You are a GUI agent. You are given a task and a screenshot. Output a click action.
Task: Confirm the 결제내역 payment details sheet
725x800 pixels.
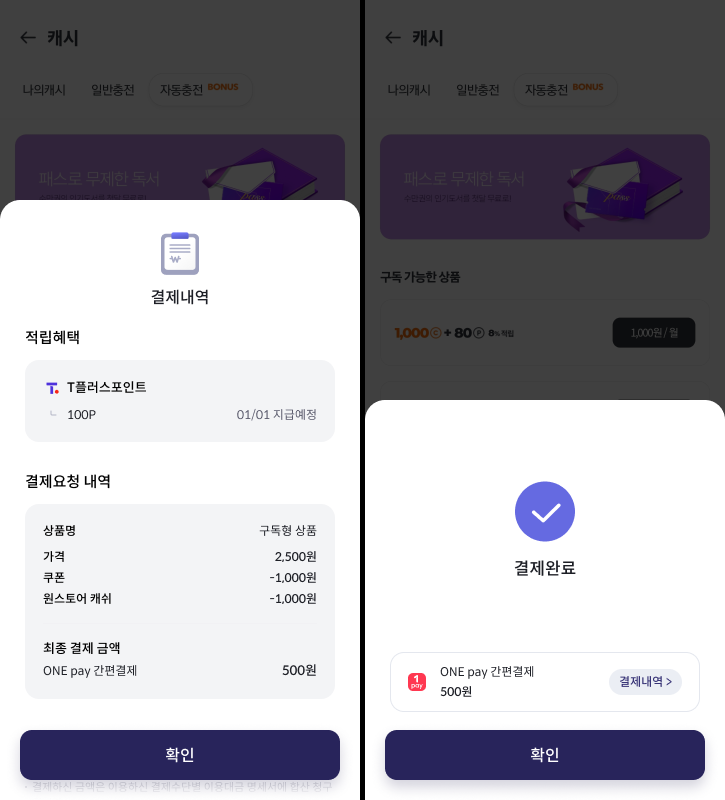180,755
